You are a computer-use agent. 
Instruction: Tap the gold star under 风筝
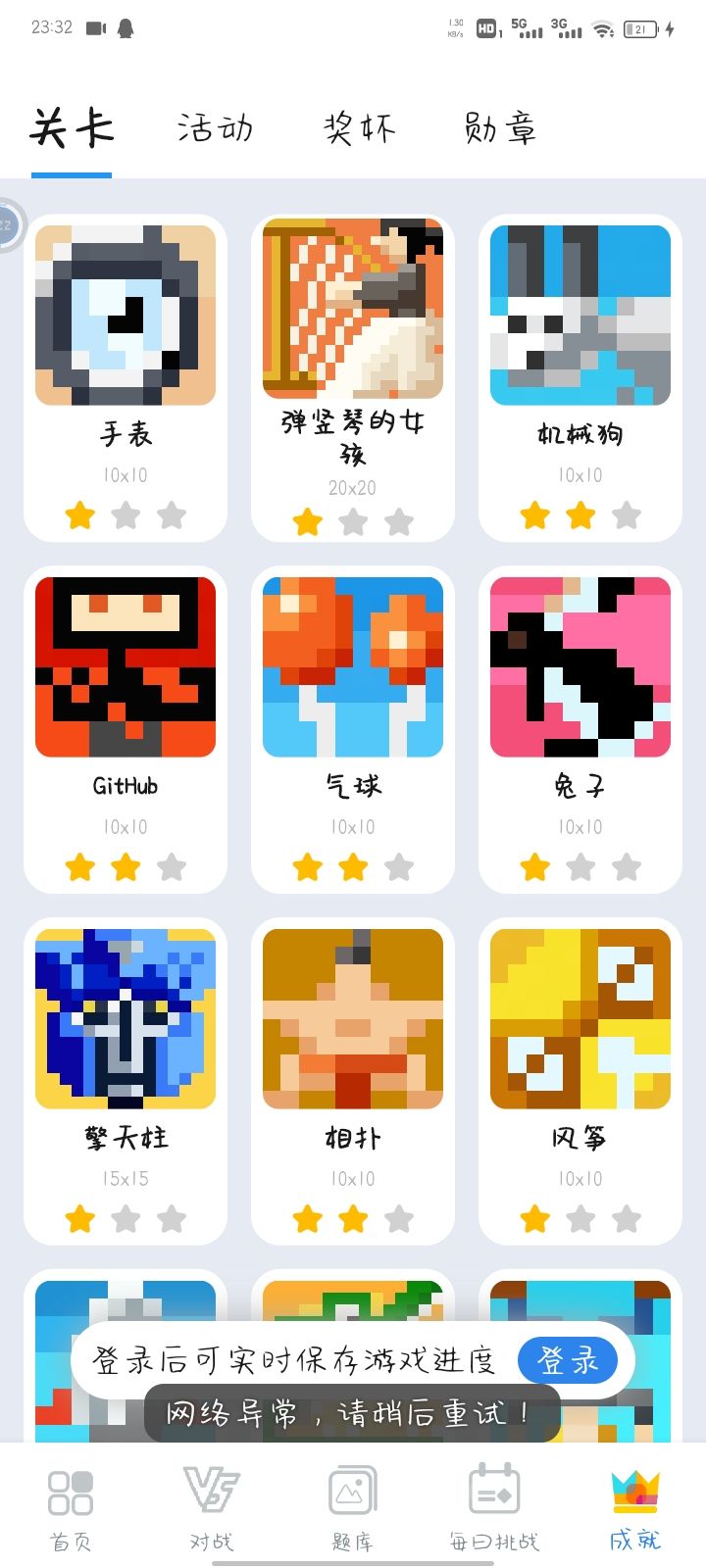[x=534, y=1218]
